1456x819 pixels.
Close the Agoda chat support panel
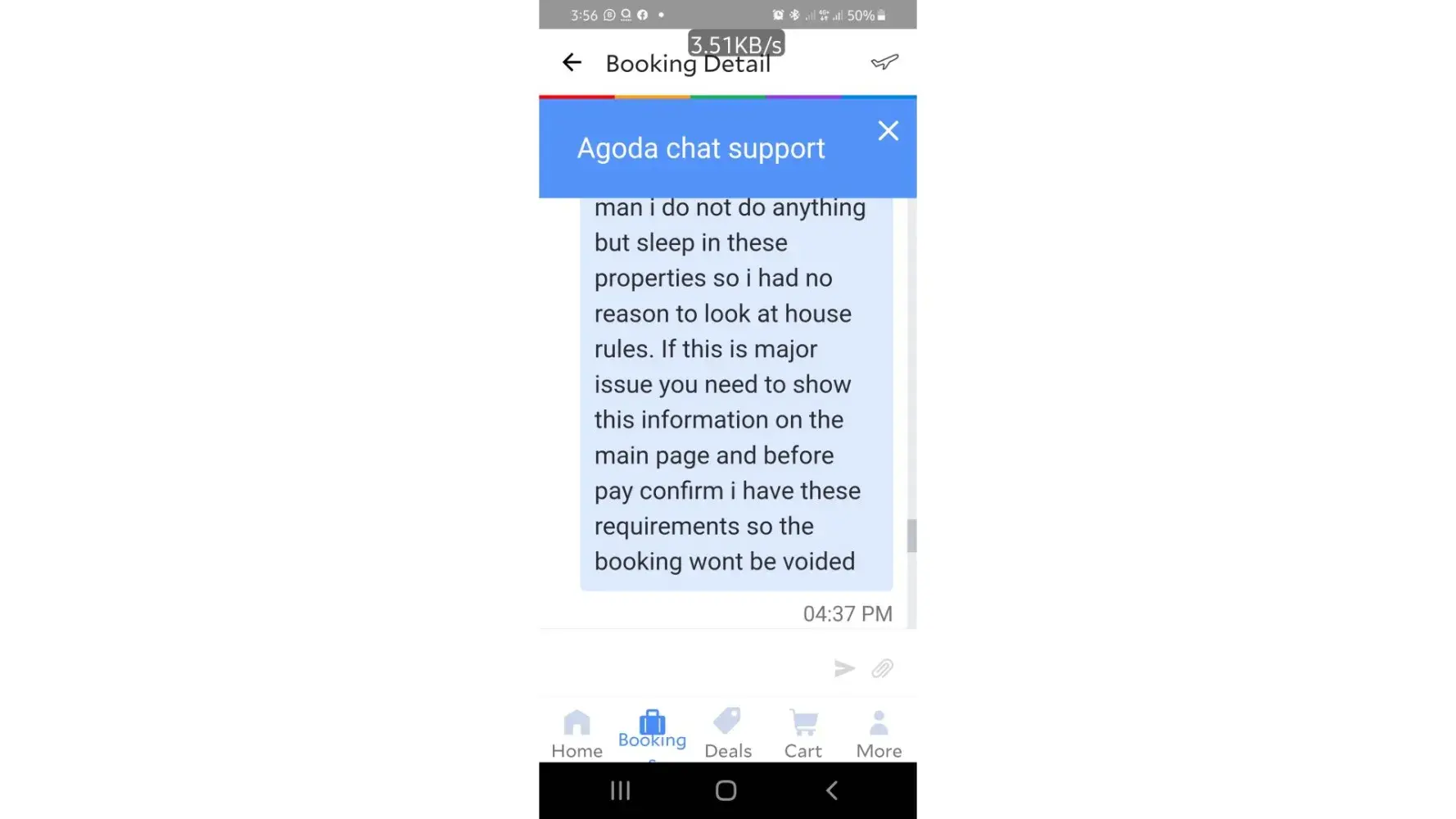888,131
